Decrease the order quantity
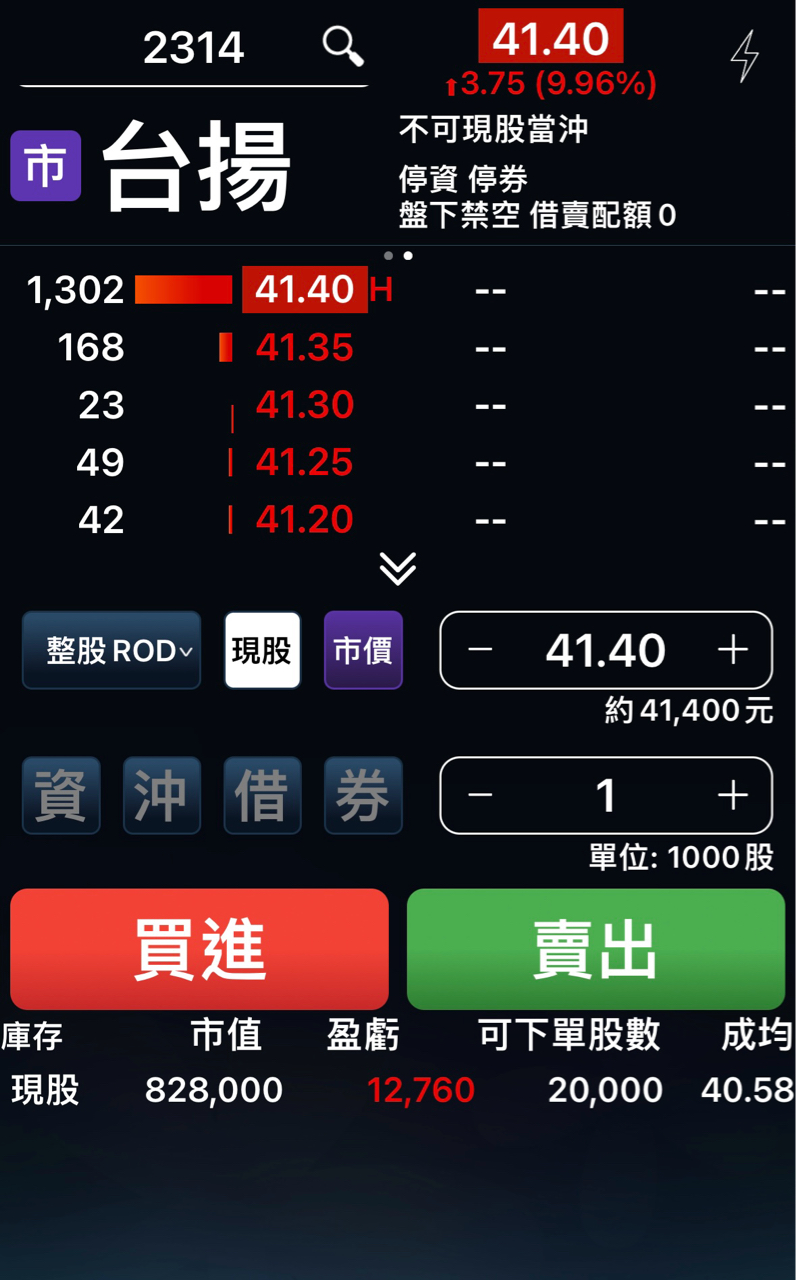The width and height of the screenshot is (796, 1280). [480, 796]
